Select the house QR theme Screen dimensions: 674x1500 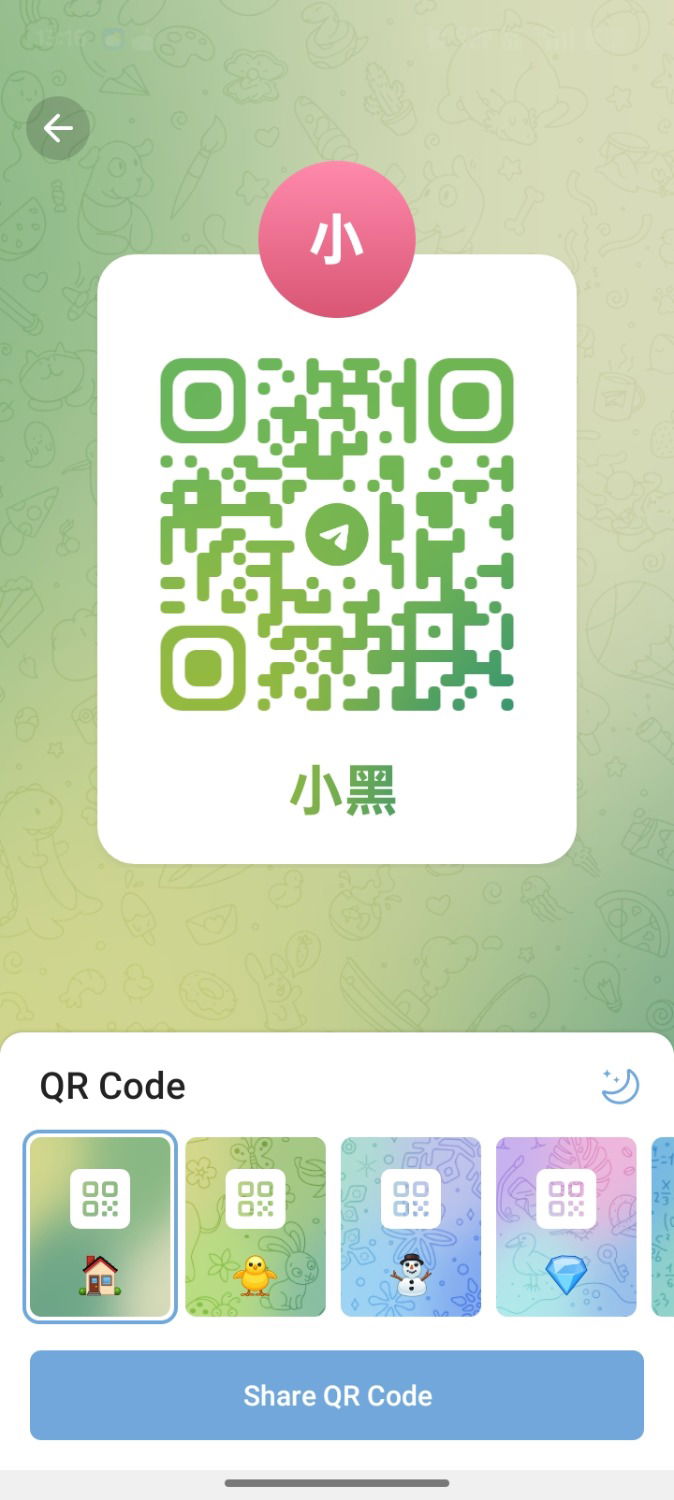coord(100,1227)
